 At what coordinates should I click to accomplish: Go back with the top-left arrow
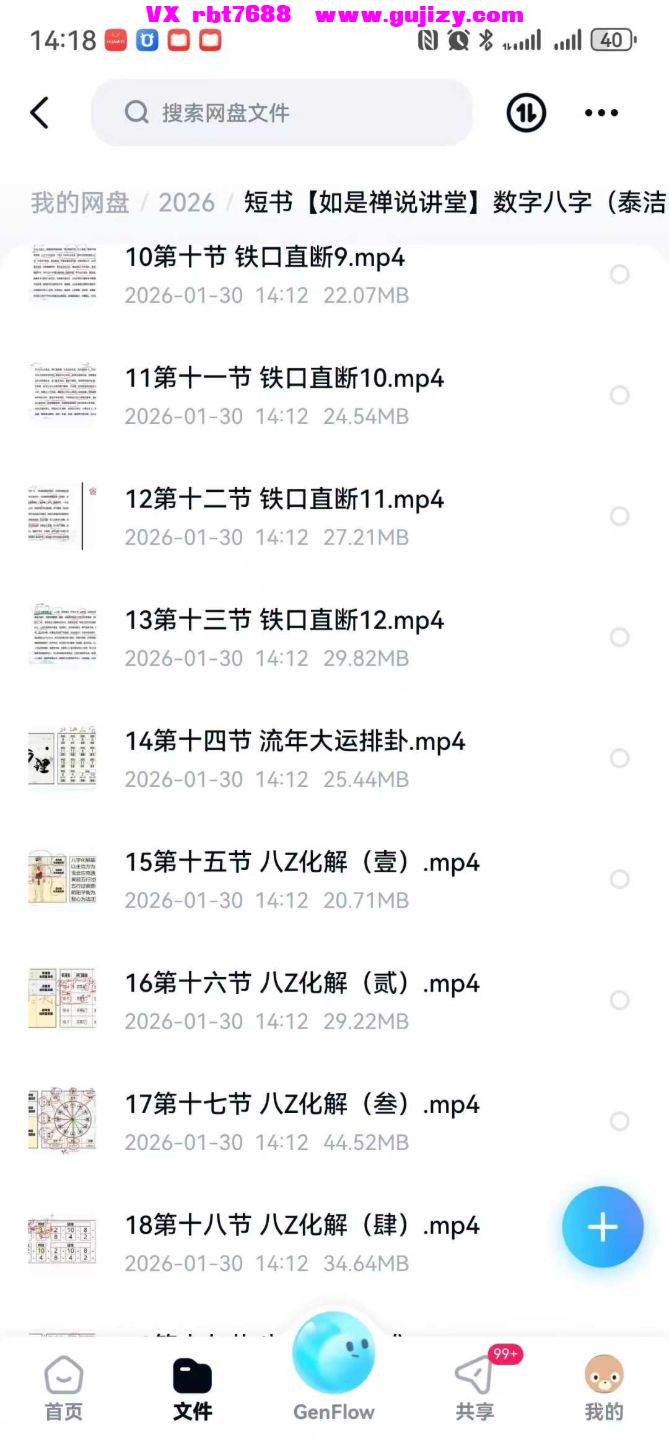(40, 113)
